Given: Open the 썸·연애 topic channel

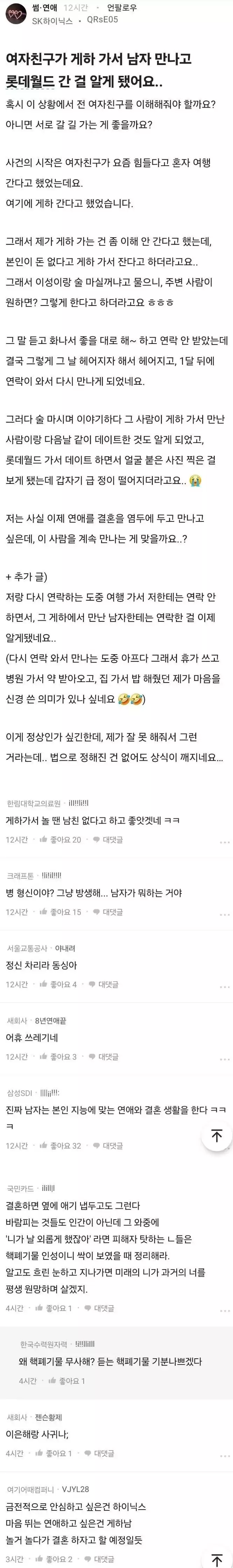Looking at the screenshot, I should click(x=44, y=8).
